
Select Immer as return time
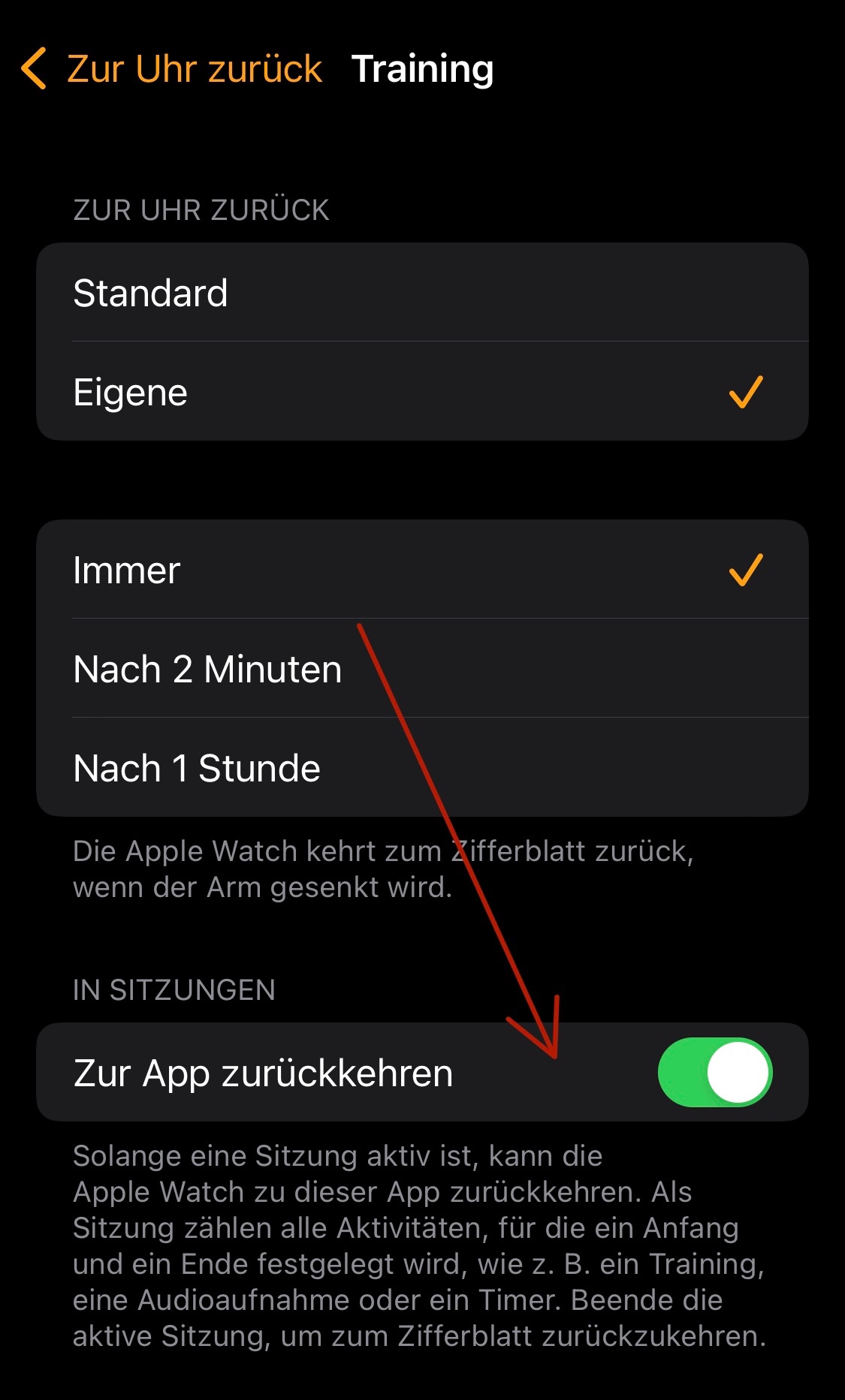421,570
